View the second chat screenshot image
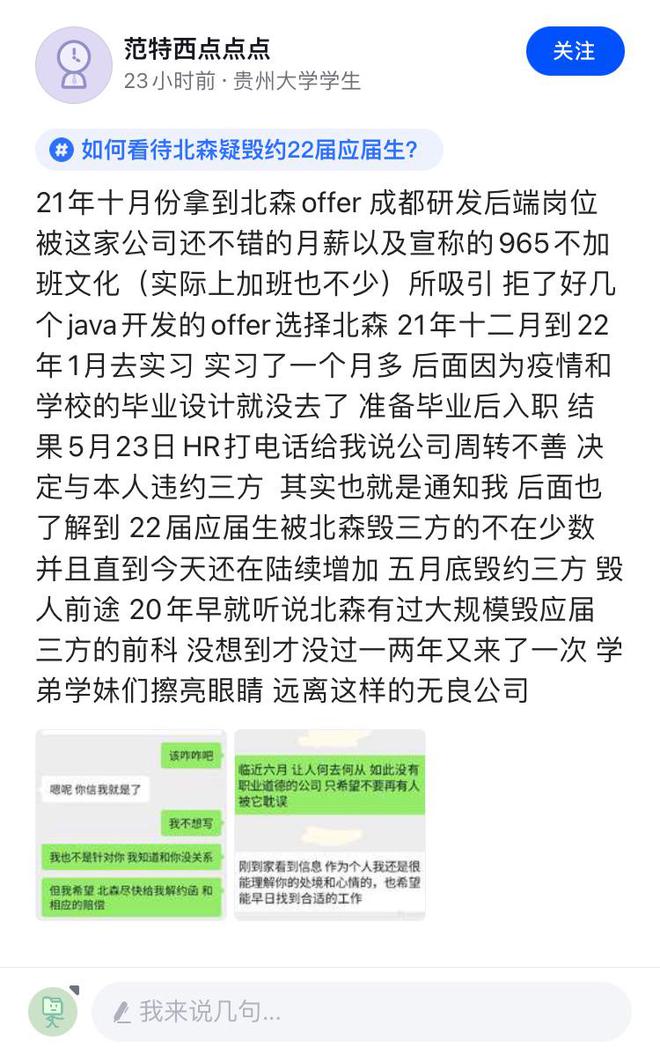This screenshot has height=1055, width=660. click(x=329, y=824)
